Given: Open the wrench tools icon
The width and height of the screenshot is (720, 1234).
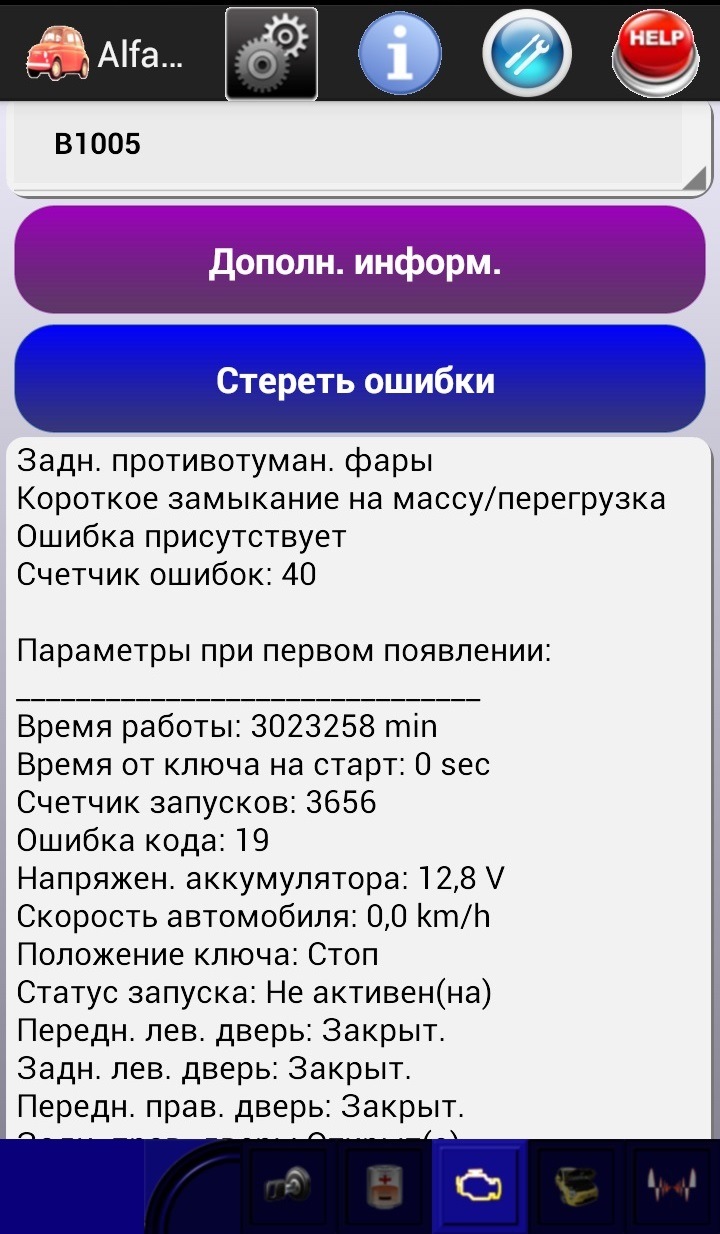Looking at the screenshot, I should 526,53.
